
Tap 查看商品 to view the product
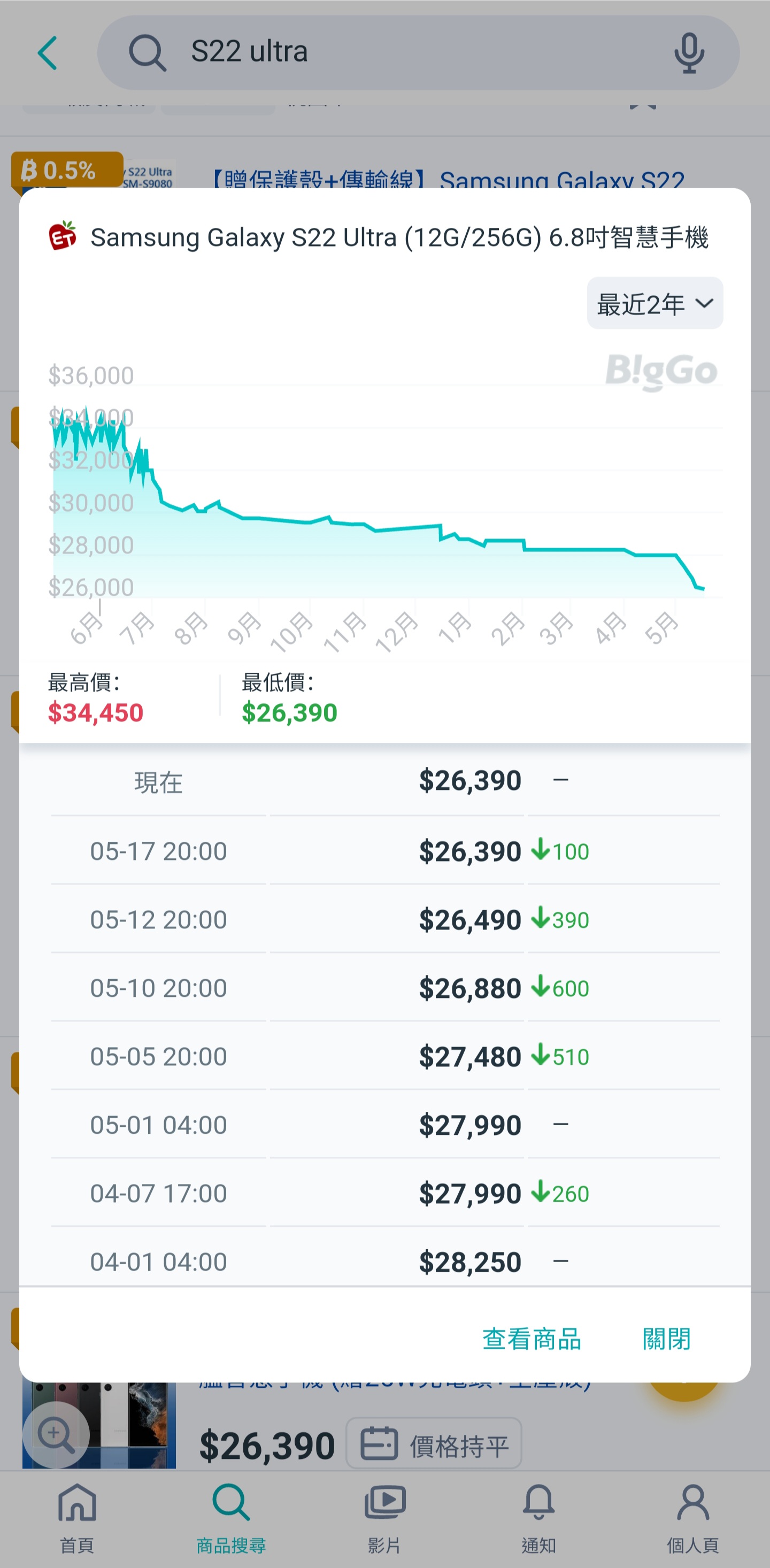(x=532, y=1339)
